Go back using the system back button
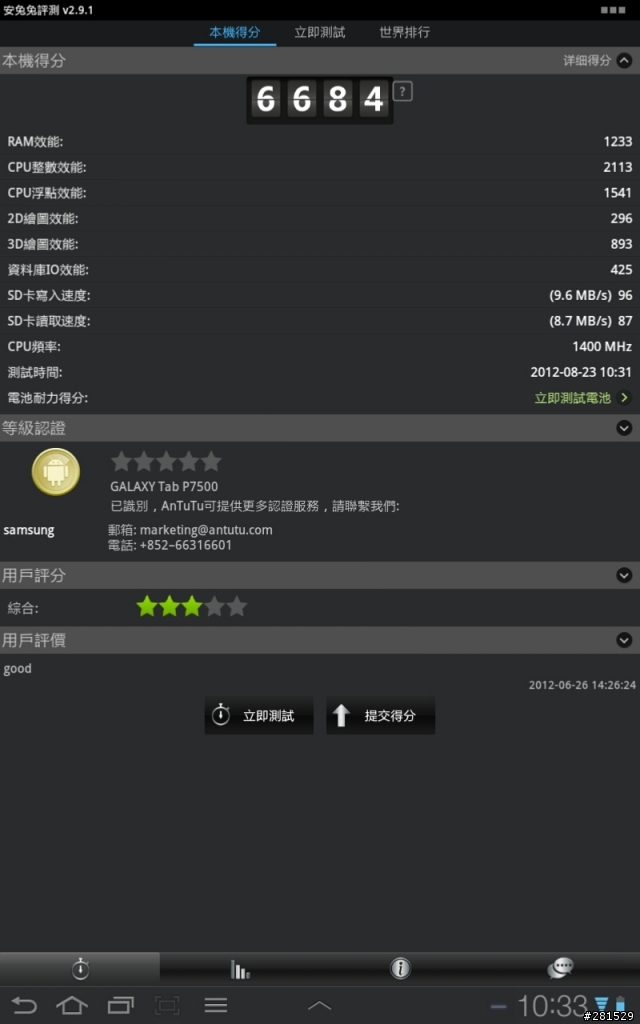The height and width of the screenshot is (1024, 640). (24, 1005)
